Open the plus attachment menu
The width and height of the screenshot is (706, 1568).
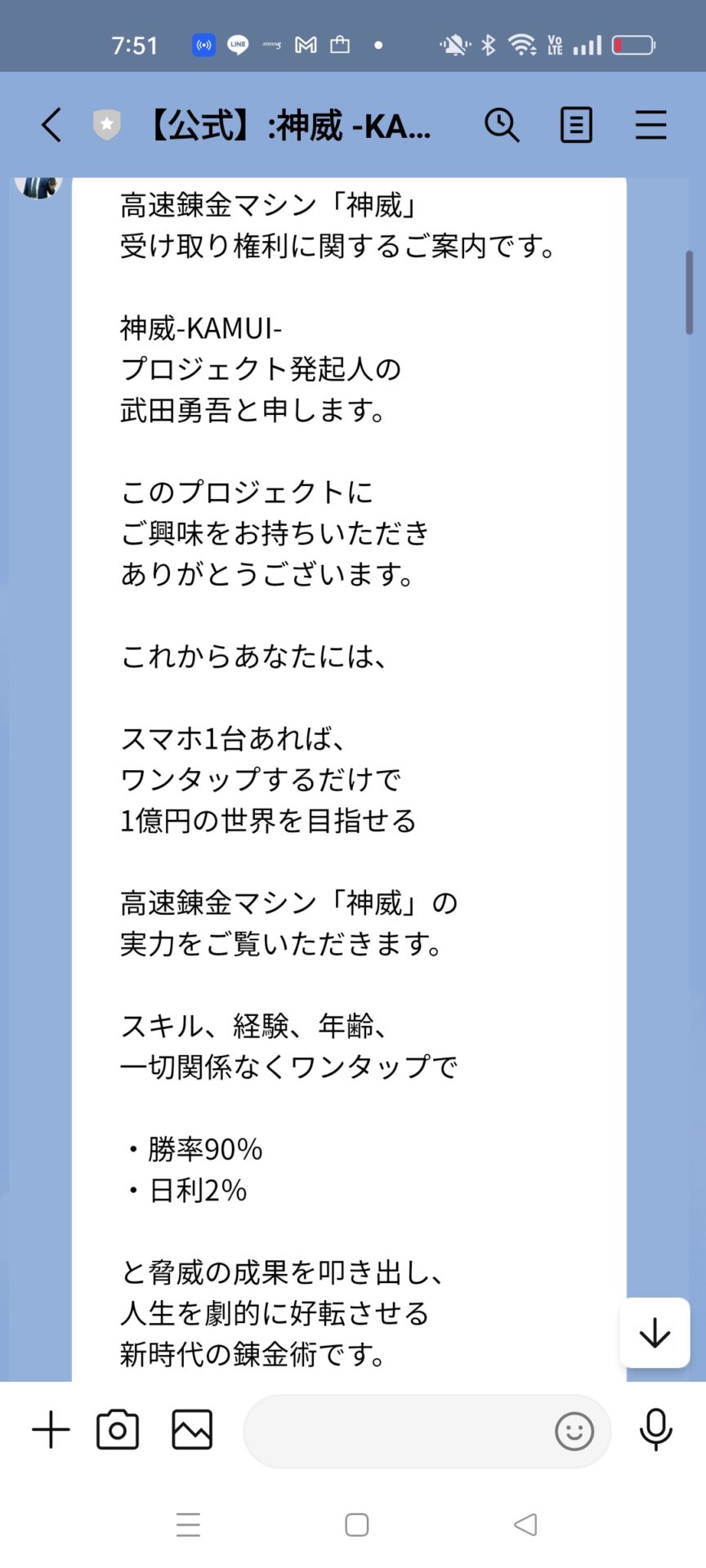tap(51, 1431)
